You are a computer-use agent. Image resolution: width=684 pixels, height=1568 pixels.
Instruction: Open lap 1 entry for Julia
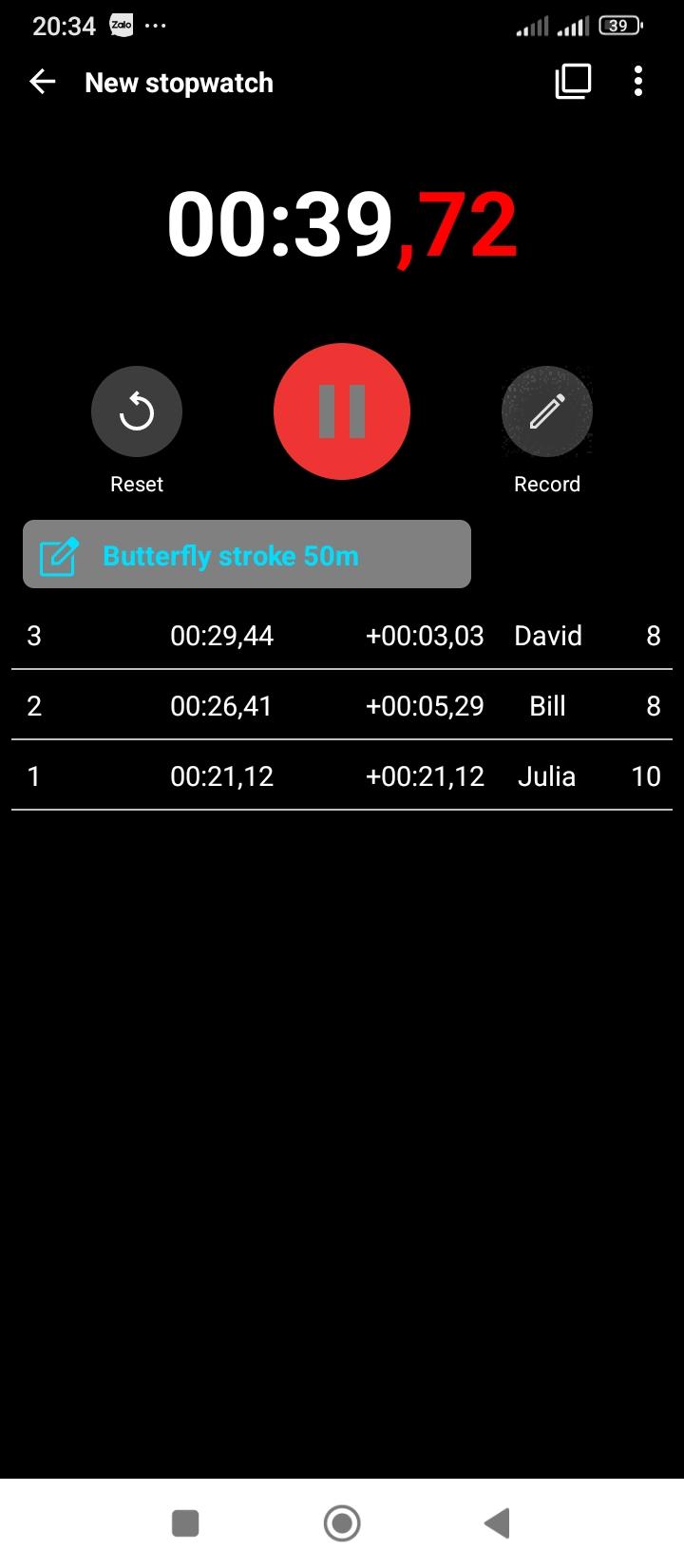(x=342, y=776)
